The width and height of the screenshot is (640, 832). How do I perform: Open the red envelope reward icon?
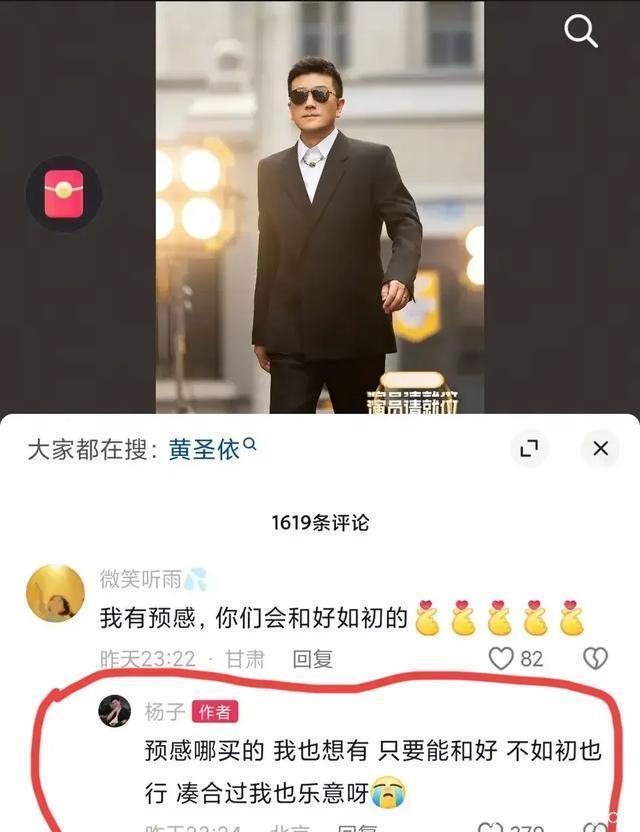coord(64,194)
